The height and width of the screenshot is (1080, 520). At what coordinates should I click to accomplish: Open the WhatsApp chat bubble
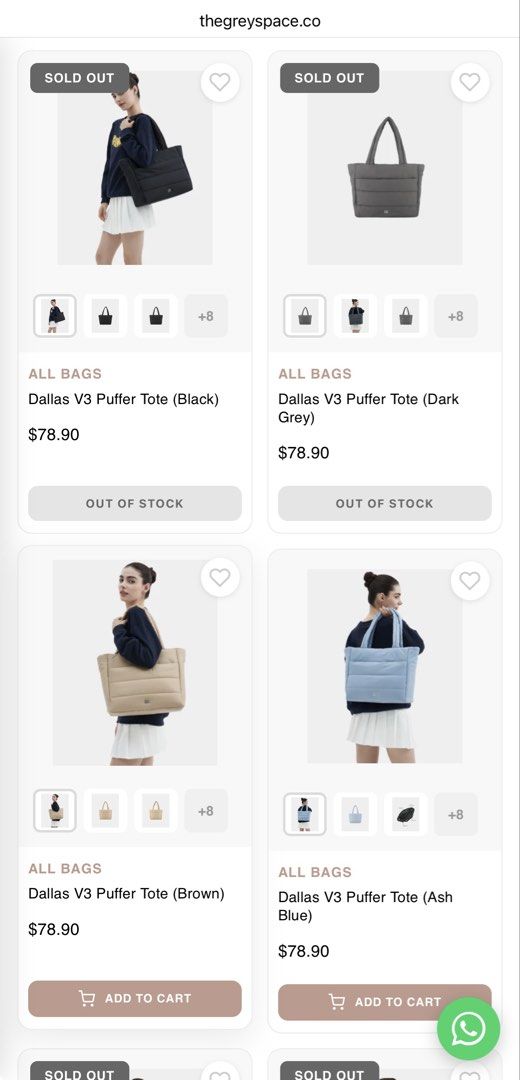click(468, 1029)
